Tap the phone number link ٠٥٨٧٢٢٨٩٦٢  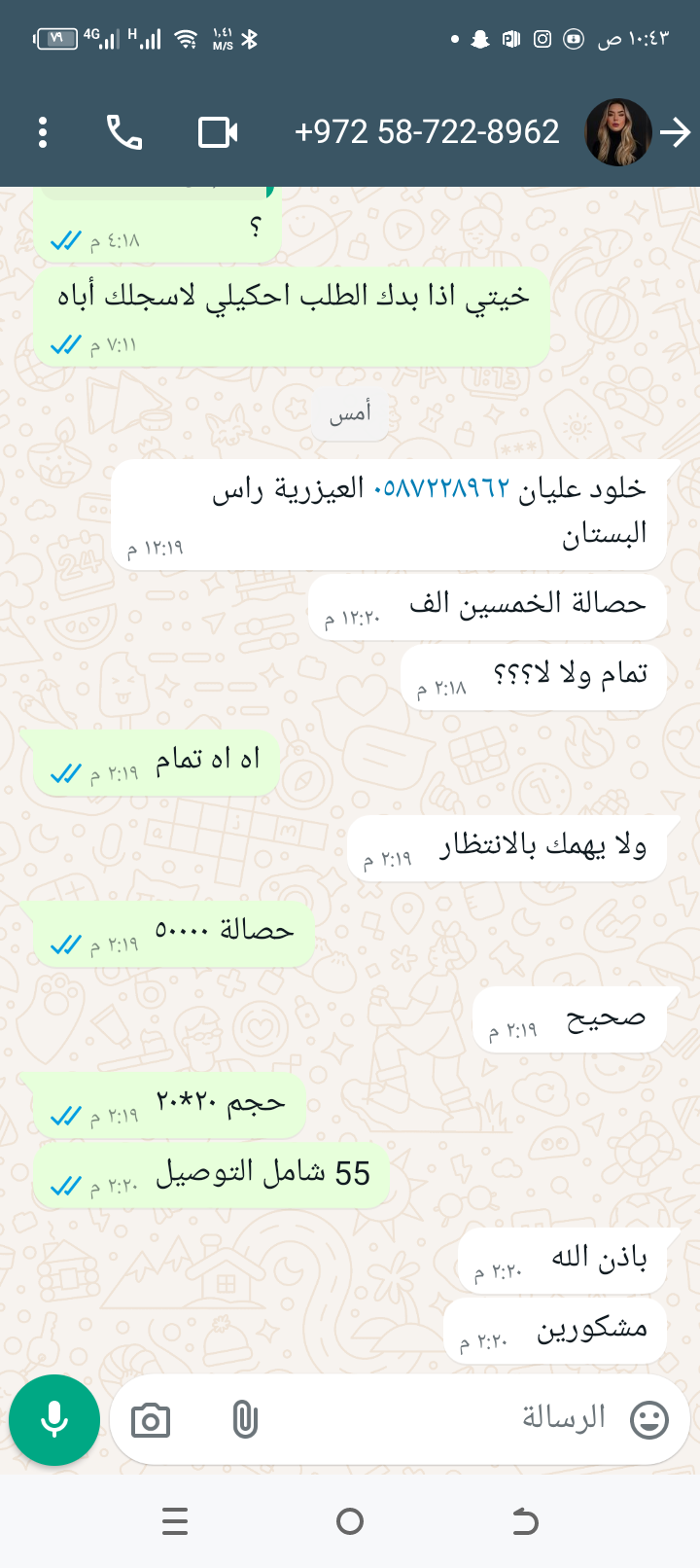pos(441,488)
